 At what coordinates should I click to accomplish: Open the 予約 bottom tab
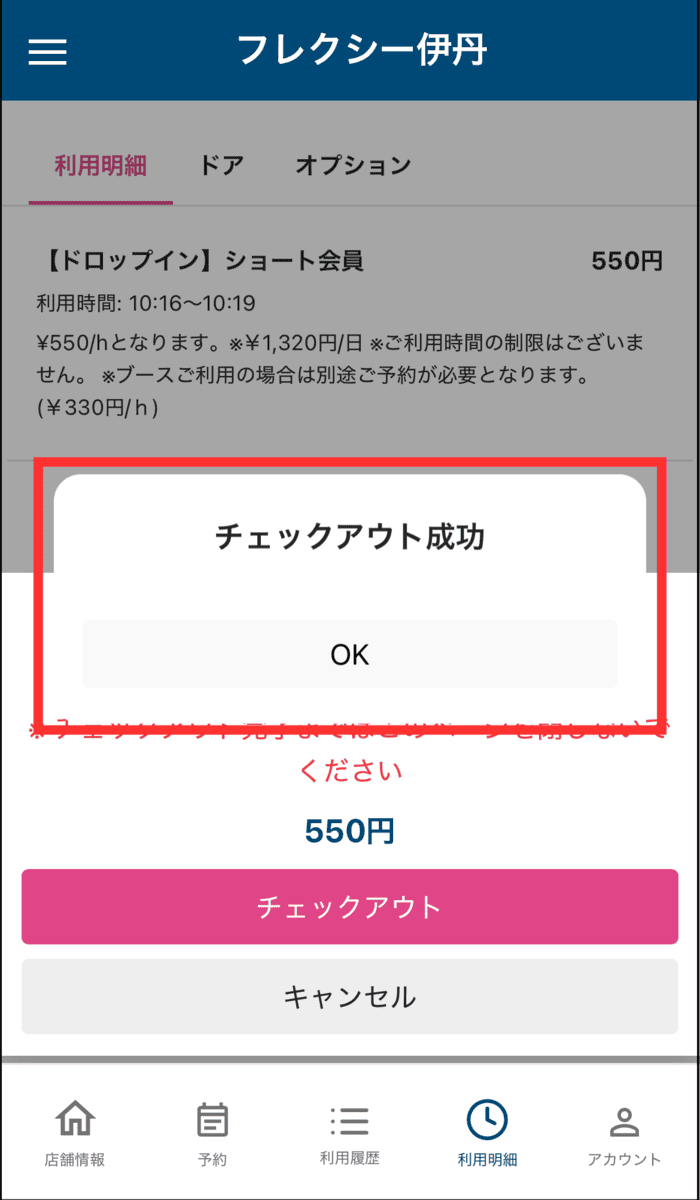pyautogui.click(x=212, y=1133)
